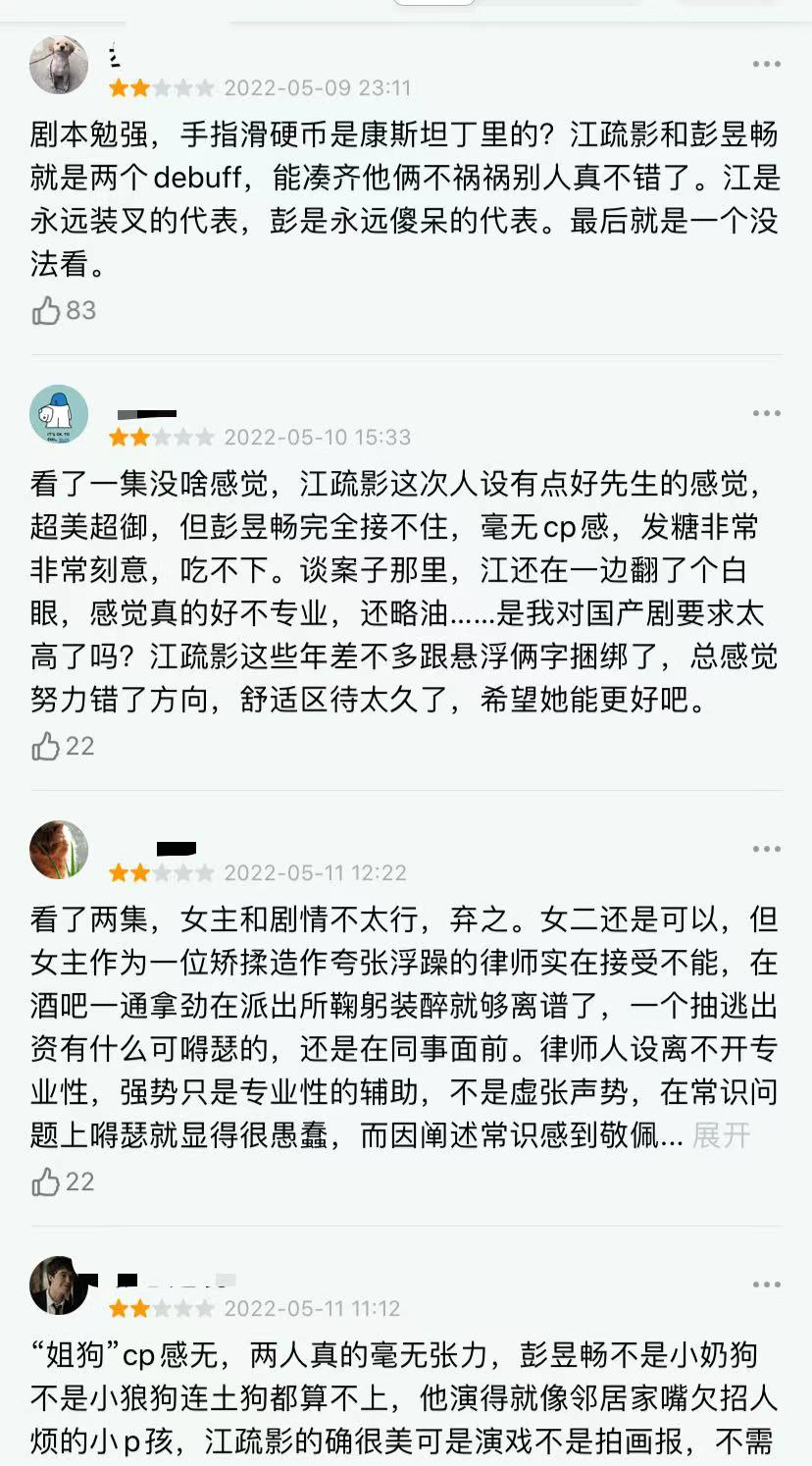Open overflow menu on the 2022-05-09 review
The height and width of the screenshot is (1466, 812).
766,65
